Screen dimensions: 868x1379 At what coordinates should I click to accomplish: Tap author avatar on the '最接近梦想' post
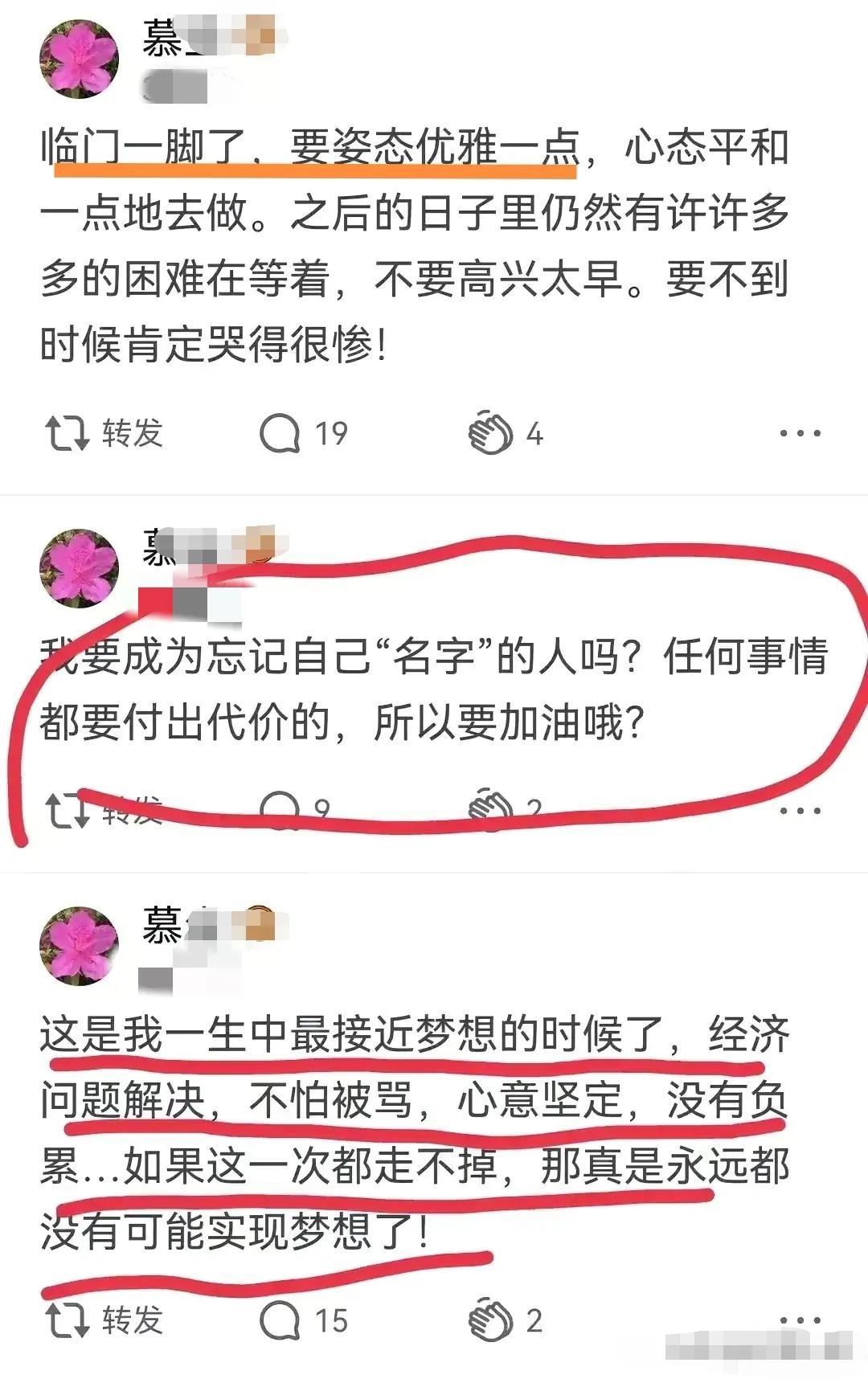tap(79, 946)
